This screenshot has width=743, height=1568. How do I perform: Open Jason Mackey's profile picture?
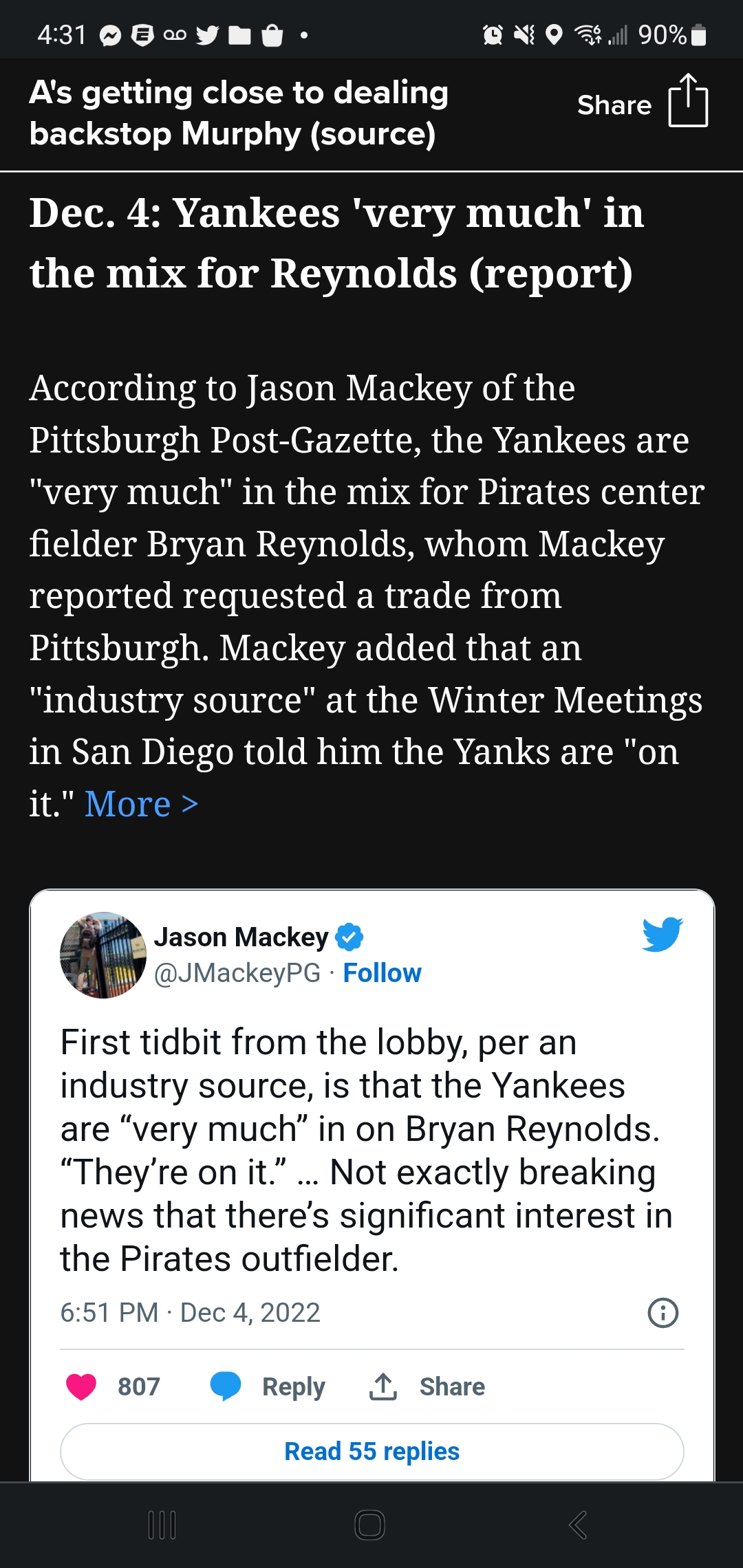(x=103, y=955)
